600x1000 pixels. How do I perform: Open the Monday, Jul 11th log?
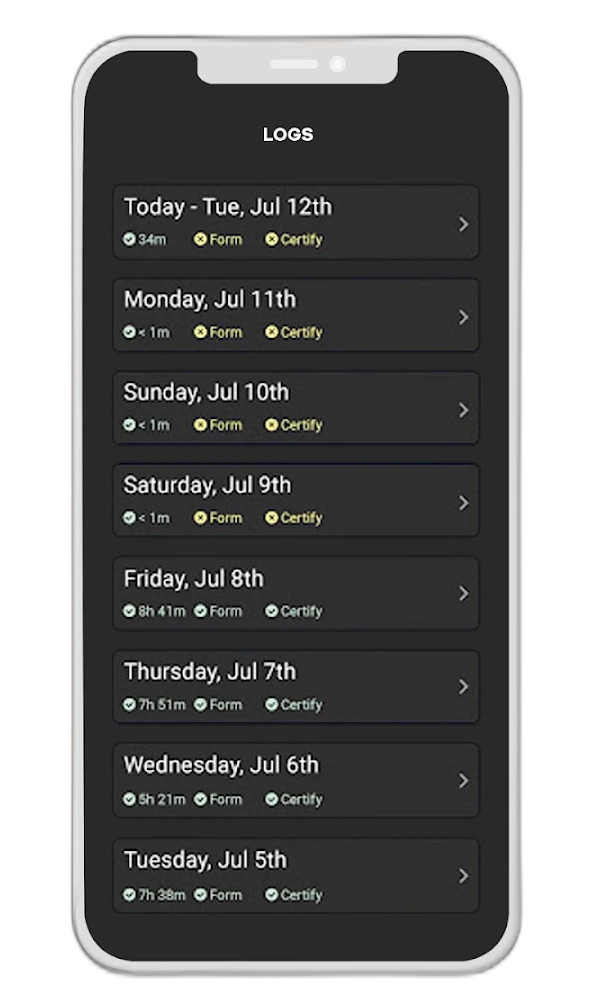pos(296,315)
